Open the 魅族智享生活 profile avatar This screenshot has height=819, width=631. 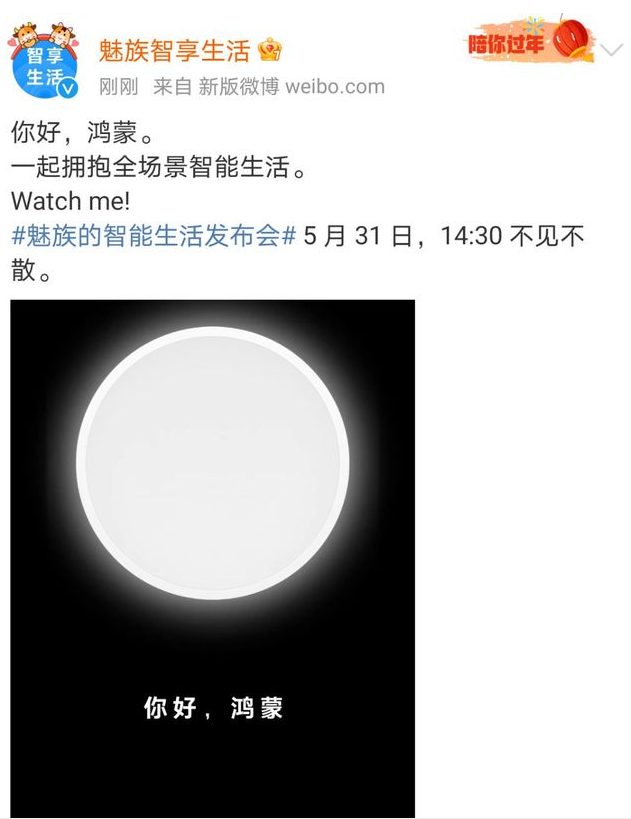(x=44, y=62)
